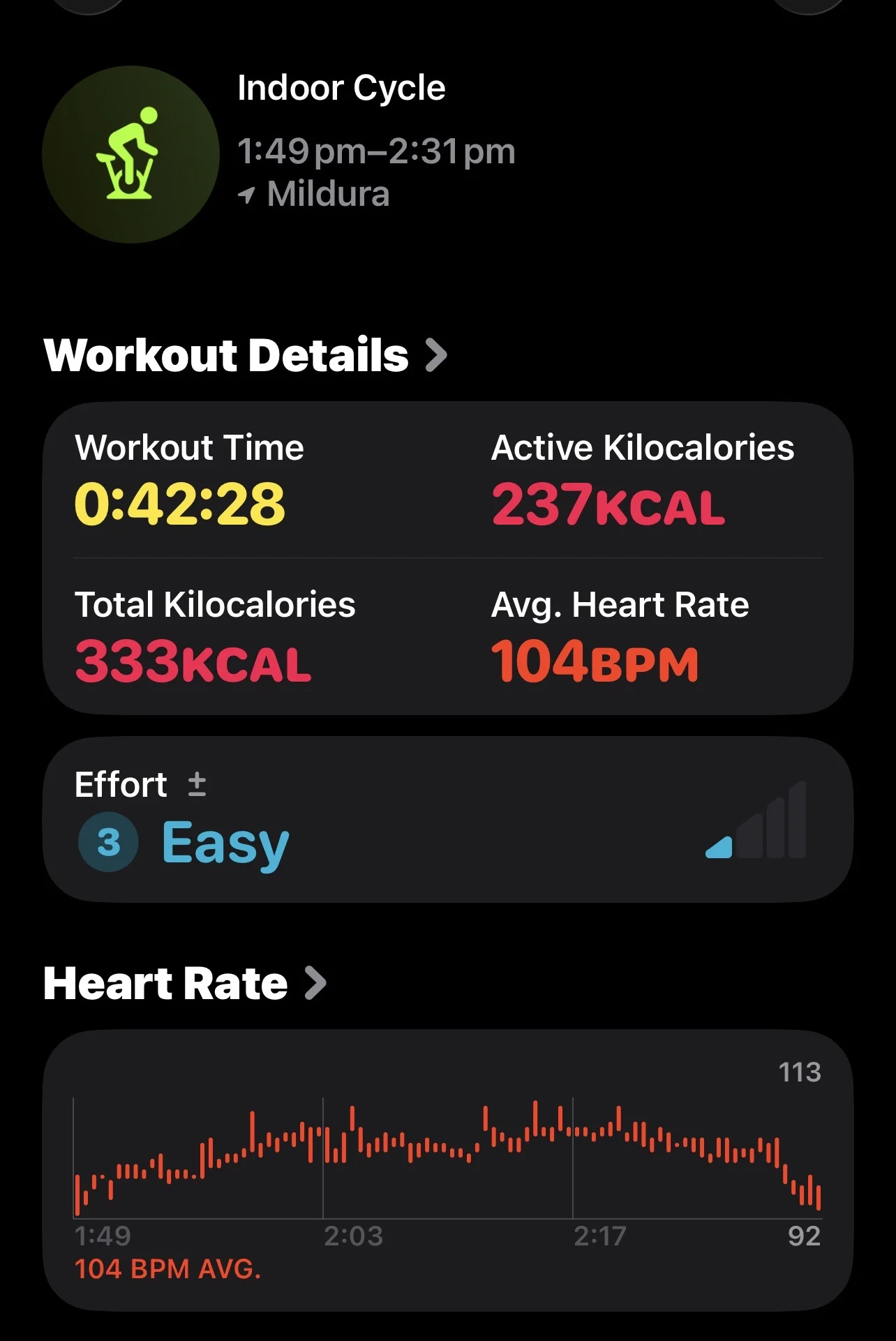This screenshot has width=896, height=1341.
Task: Open the heart rate chart card
Action: 447,1169
